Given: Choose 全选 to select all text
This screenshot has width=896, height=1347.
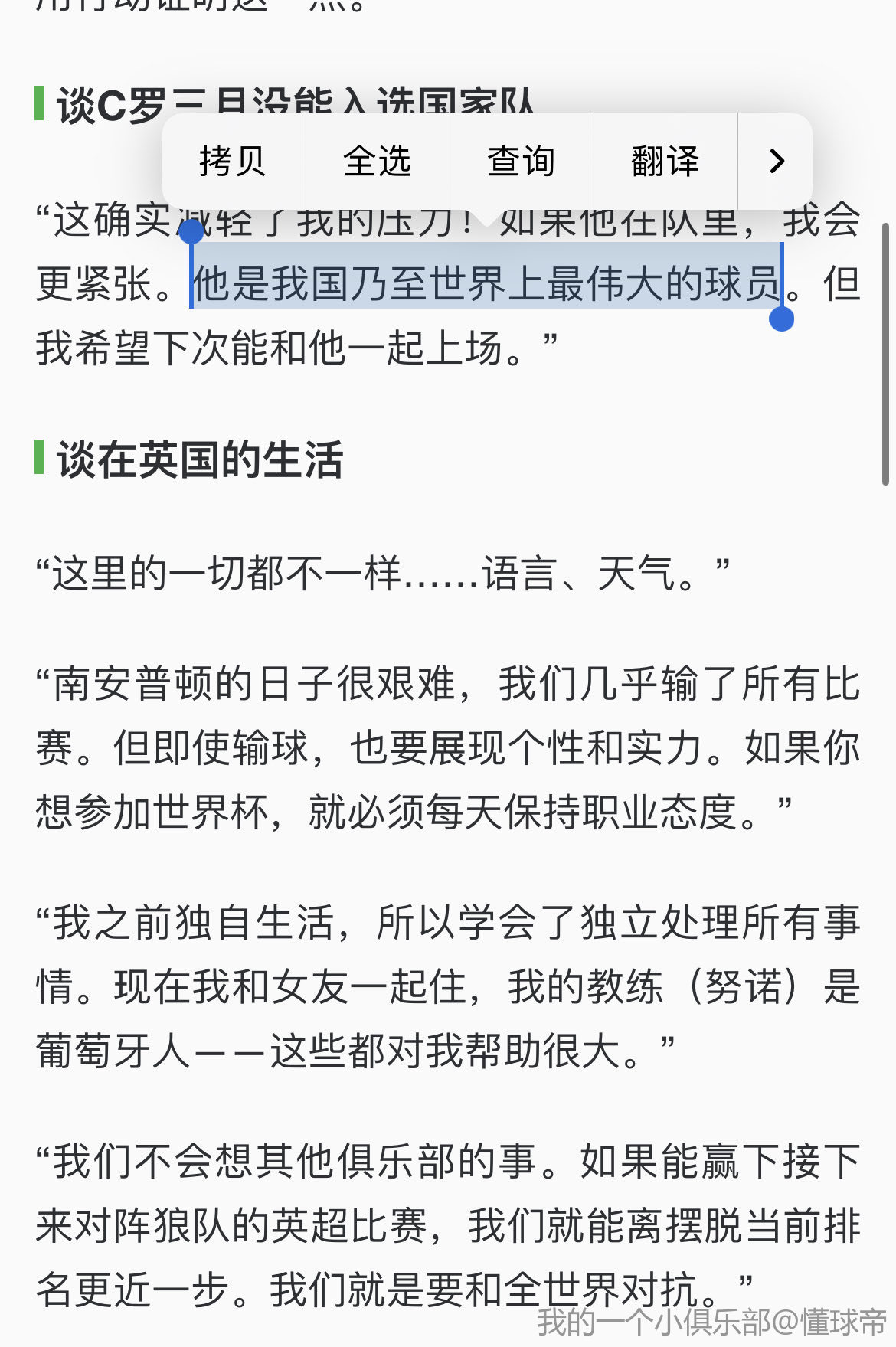Looking at the screenshot, I should coord(377,161).
